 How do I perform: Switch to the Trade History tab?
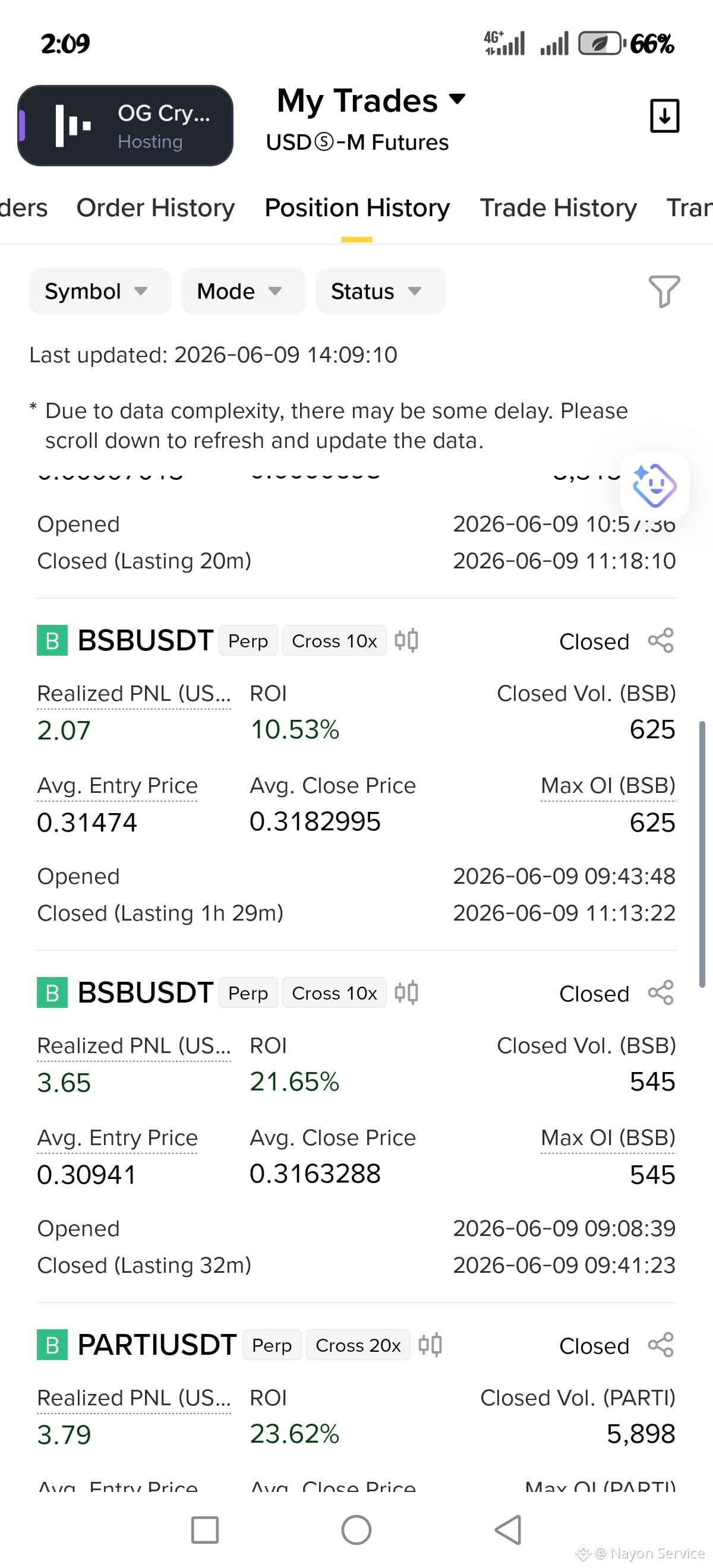pyautogui.click(x=558, y=208)
